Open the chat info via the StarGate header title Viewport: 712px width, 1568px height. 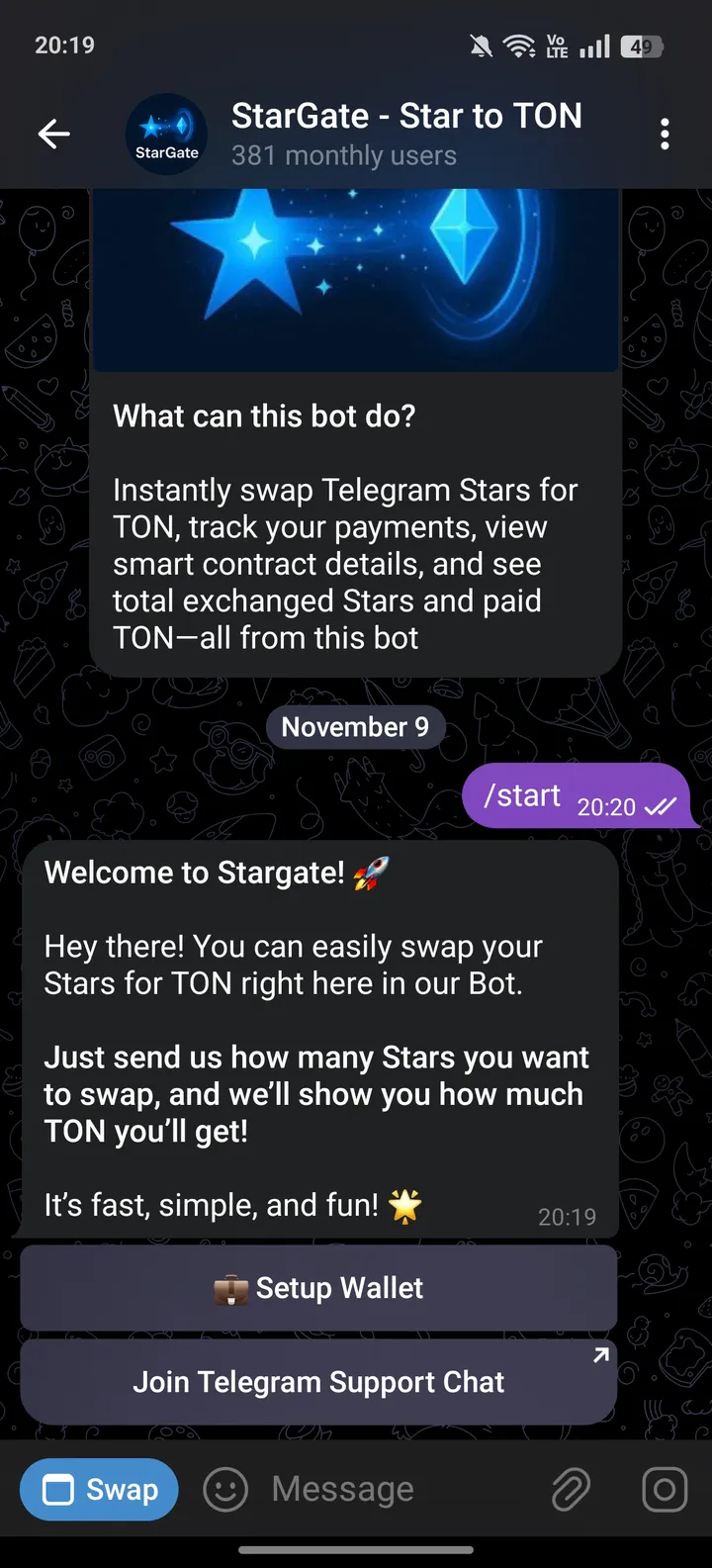pos(406,116)
